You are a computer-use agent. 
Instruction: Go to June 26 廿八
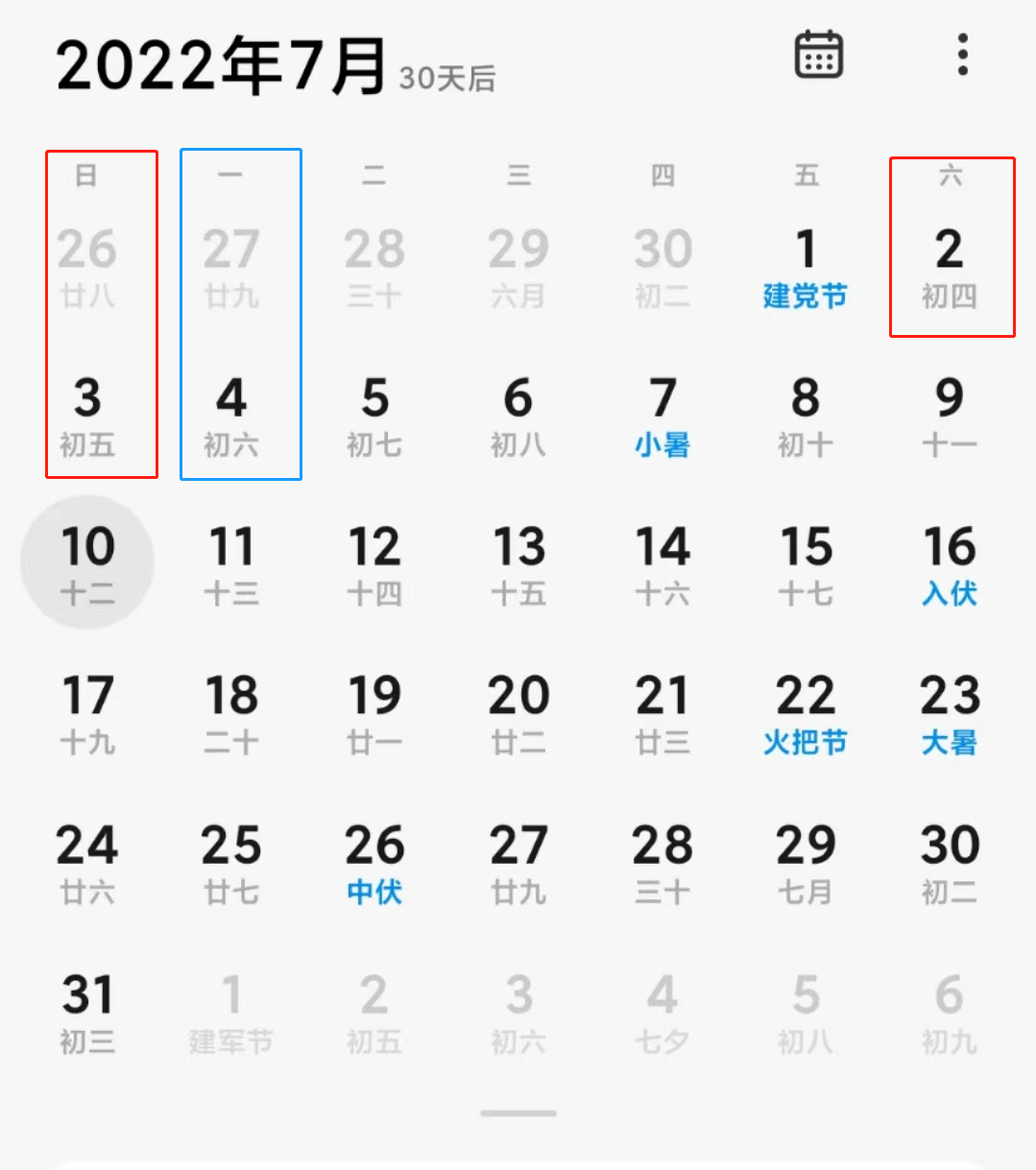click(87, 269)
